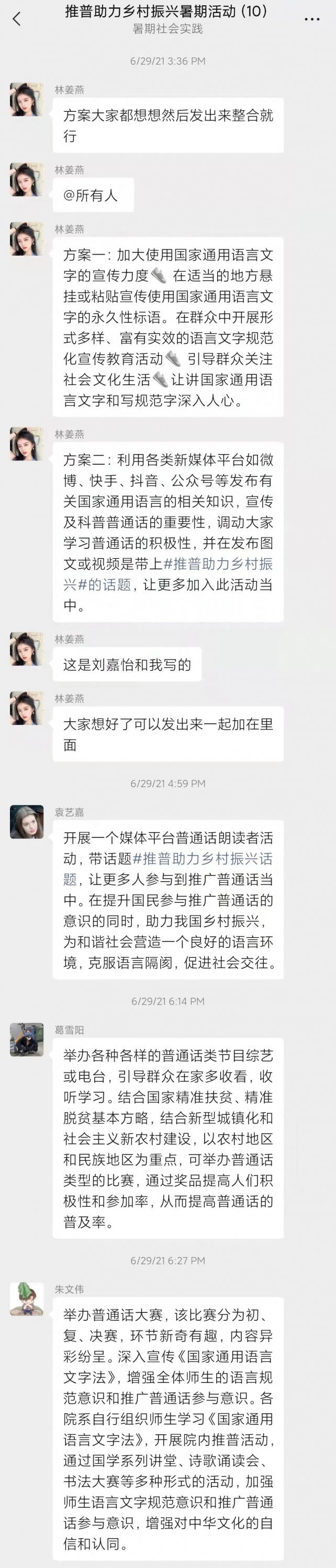Open 袁艺嘉's profile avatar
This screenshot has width=336, height=1568.
click(26, 822)
